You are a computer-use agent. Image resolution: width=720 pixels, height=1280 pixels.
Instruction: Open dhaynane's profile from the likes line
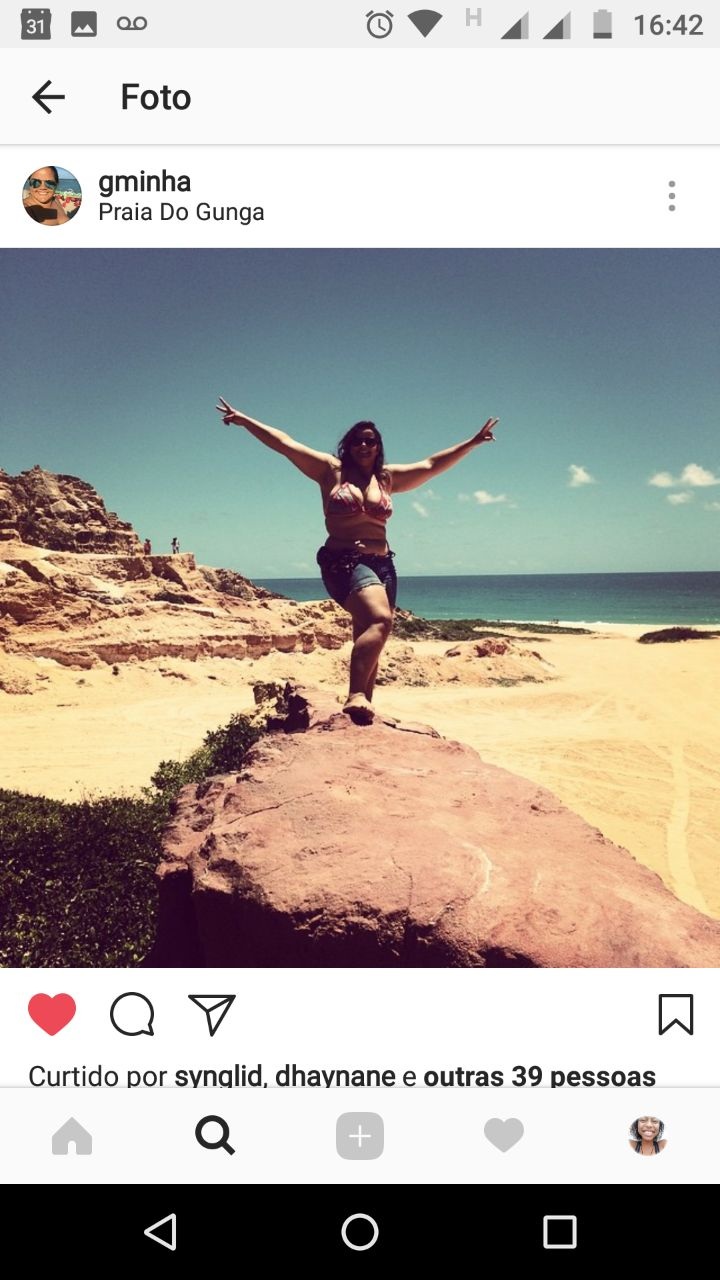tap(335, 1076)
